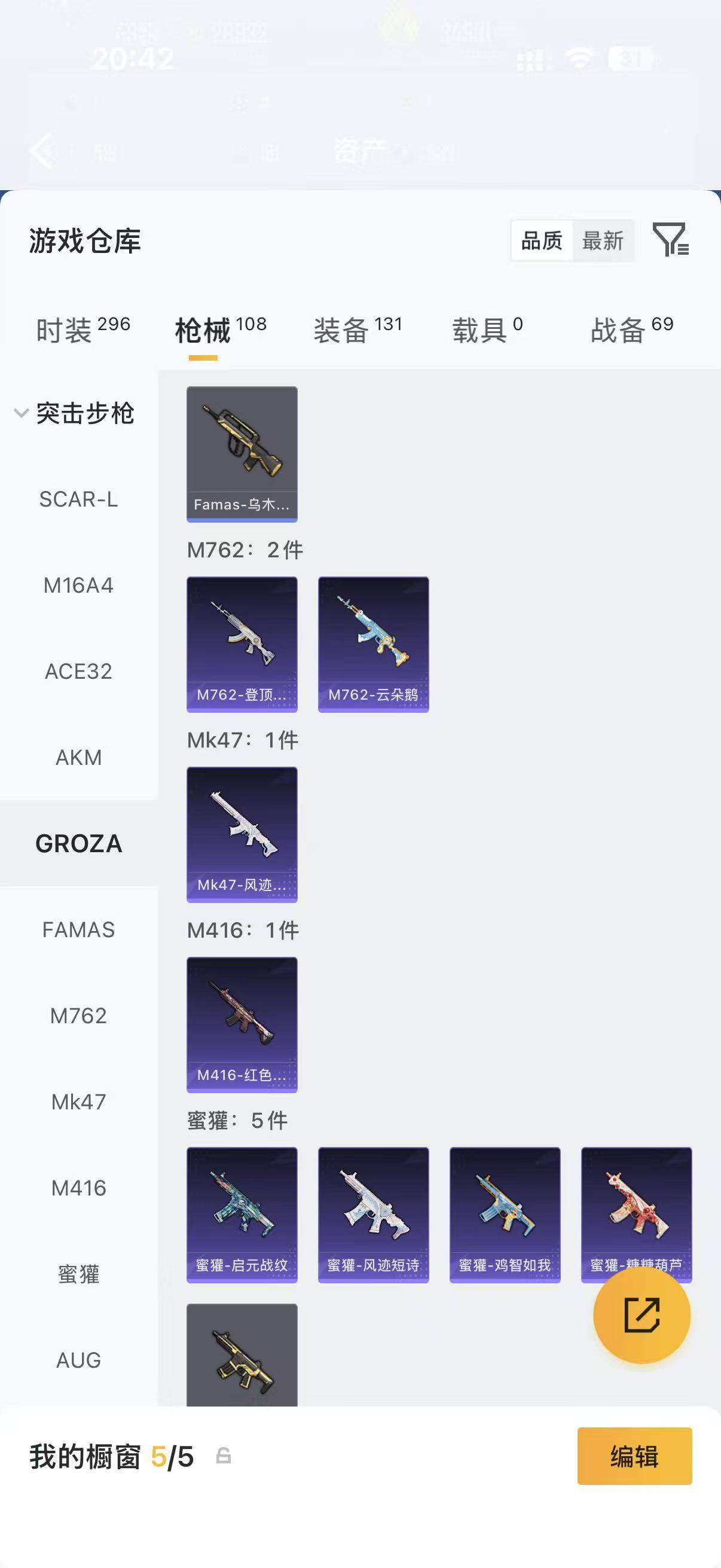This screenshot has height=1568, width=721.
Task: Open the 载具 tab
Action: tap(487, 330)
